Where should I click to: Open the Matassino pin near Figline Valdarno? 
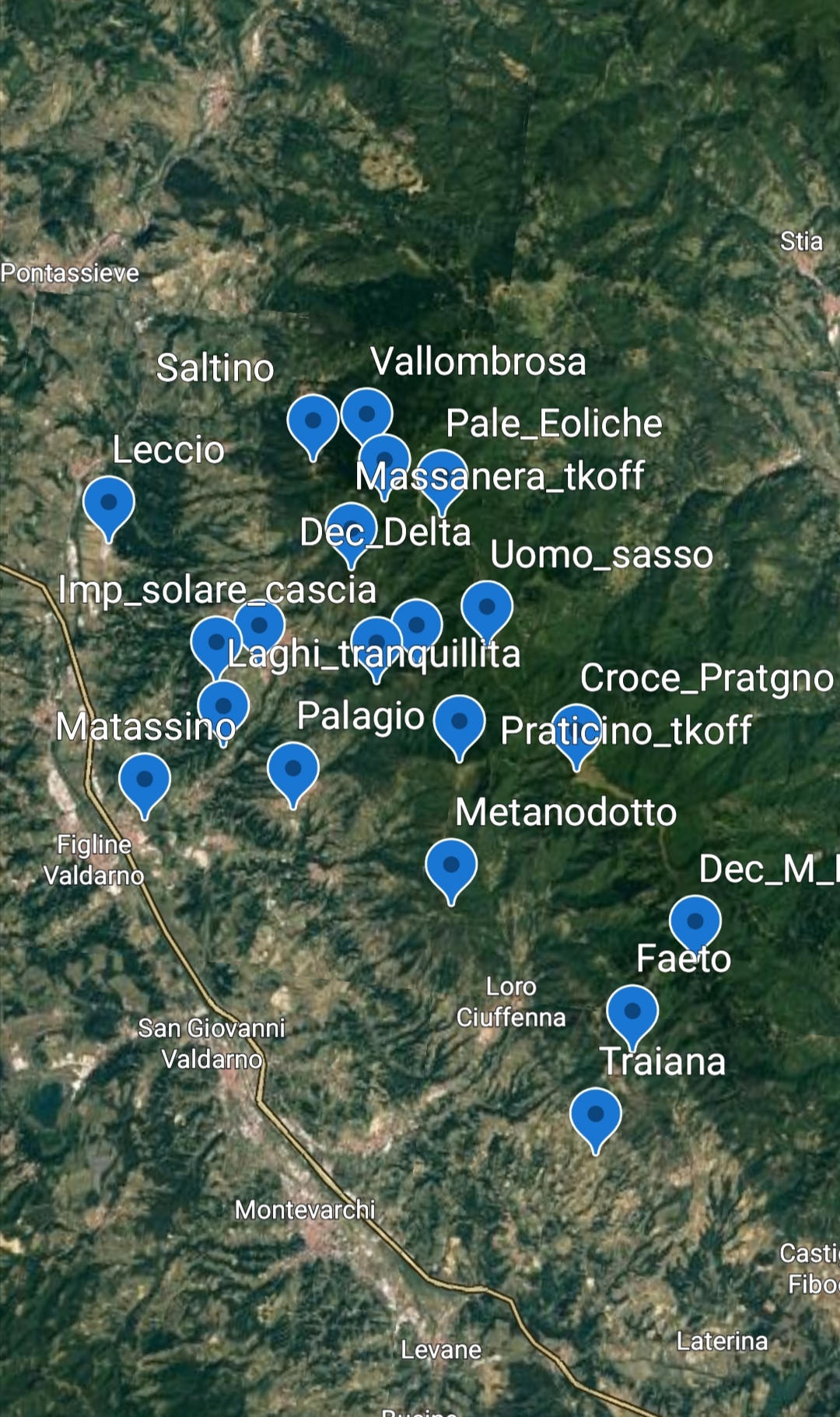click(145, 780)
